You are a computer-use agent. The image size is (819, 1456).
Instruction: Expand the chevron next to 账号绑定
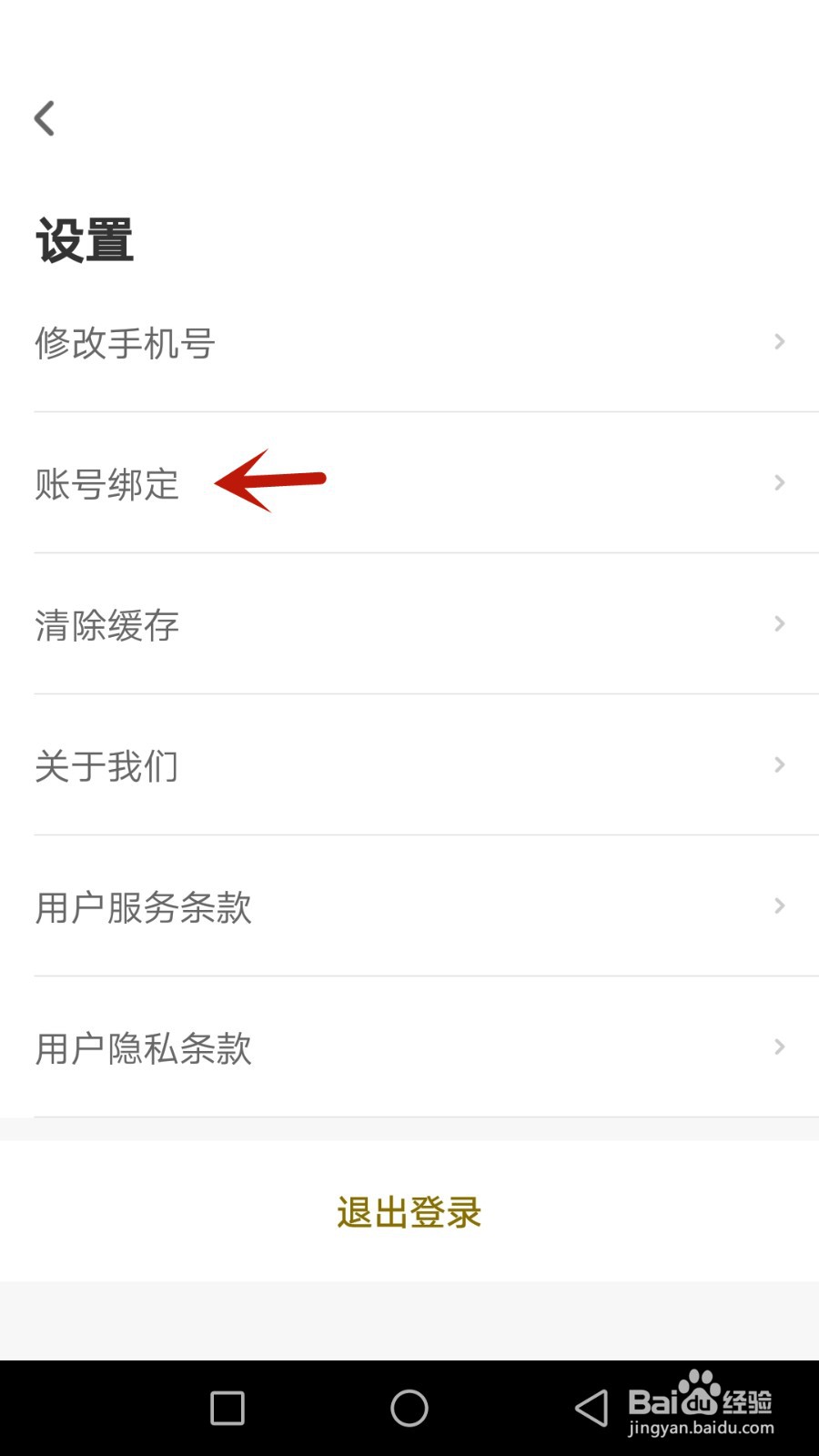coord(779,482)
